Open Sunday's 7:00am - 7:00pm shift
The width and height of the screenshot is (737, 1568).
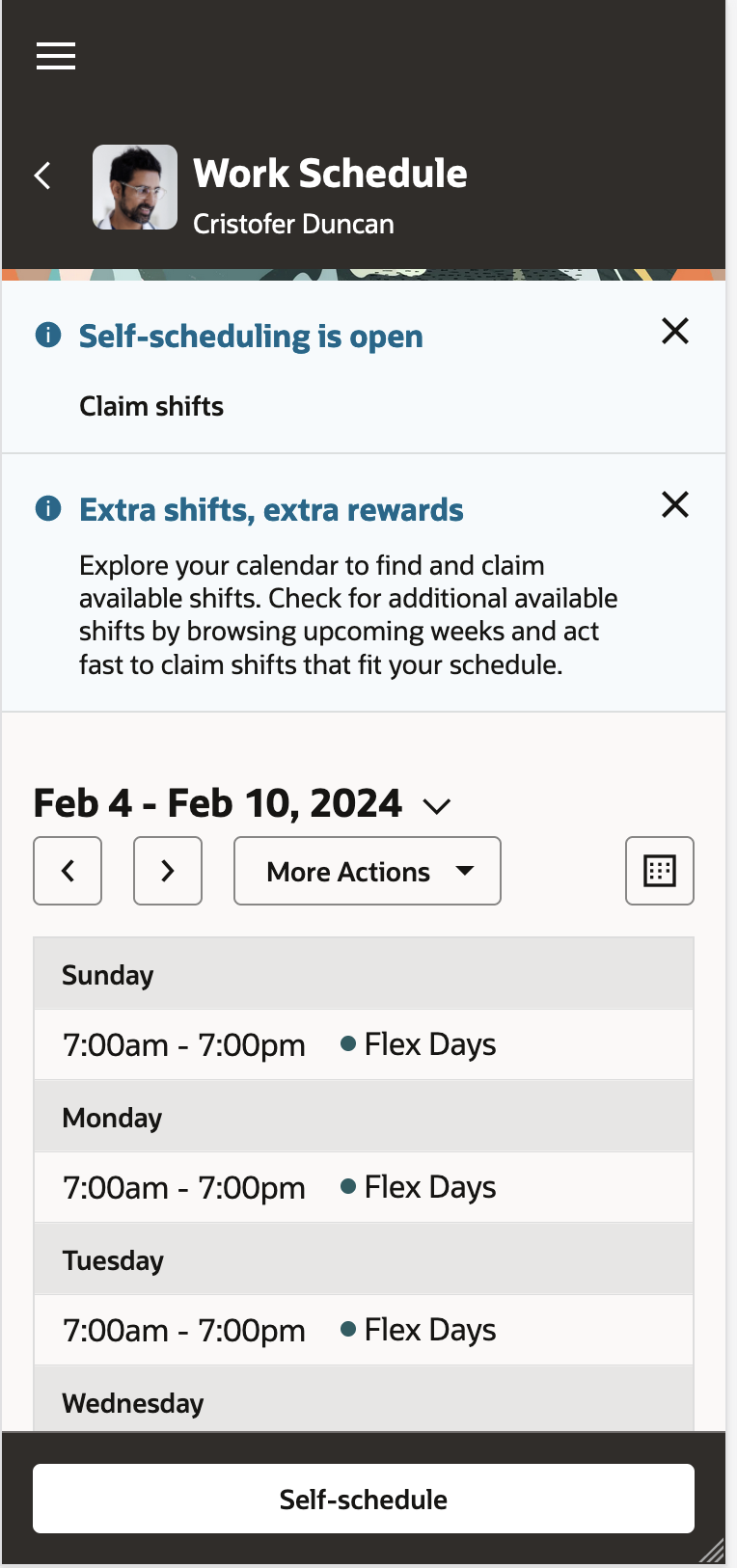(x=363, y=1044)
